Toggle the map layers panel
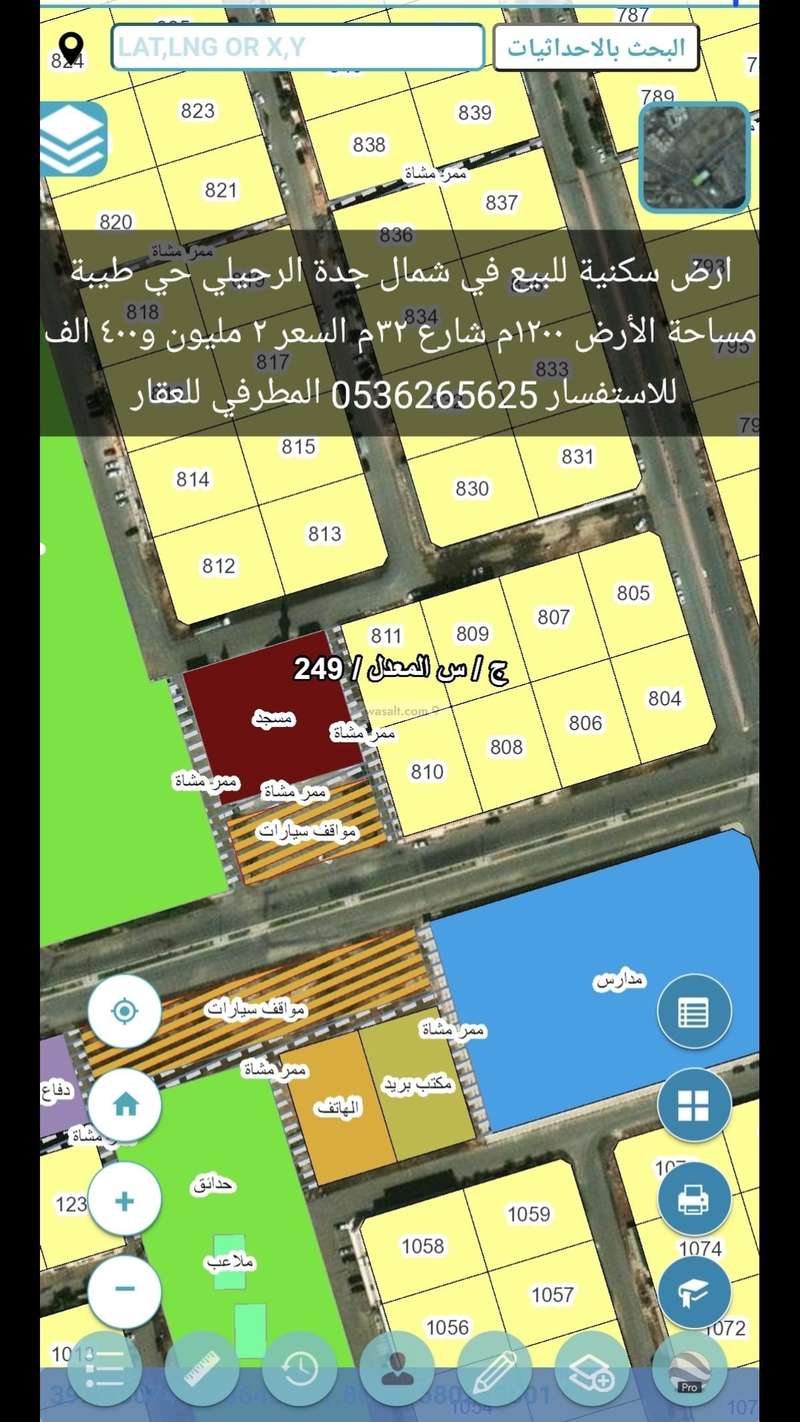Image resolution: width=800 pixels, height=1422 pixels. (x=73, y=140)
